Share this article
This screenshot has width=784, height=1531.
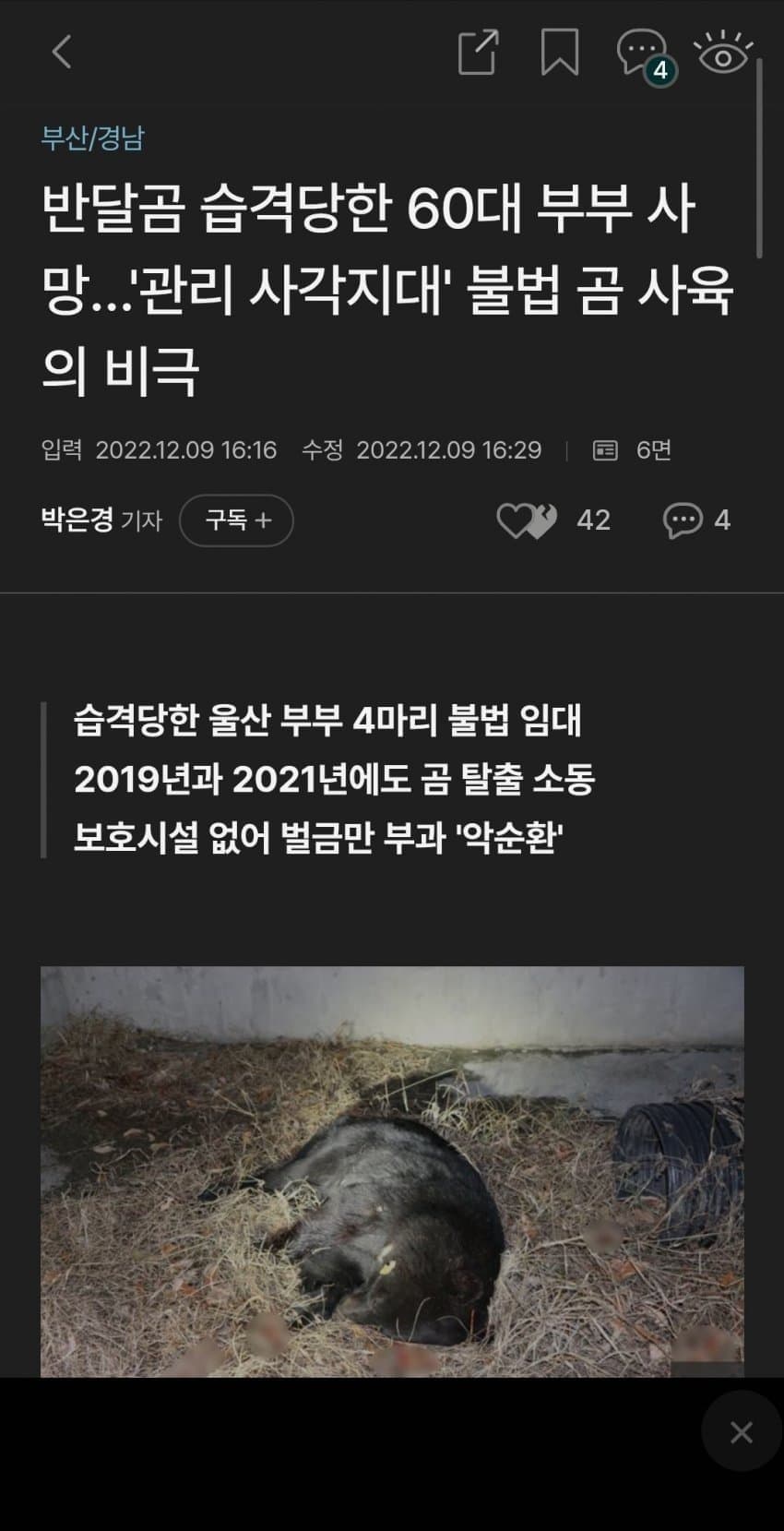click(478, 52)
